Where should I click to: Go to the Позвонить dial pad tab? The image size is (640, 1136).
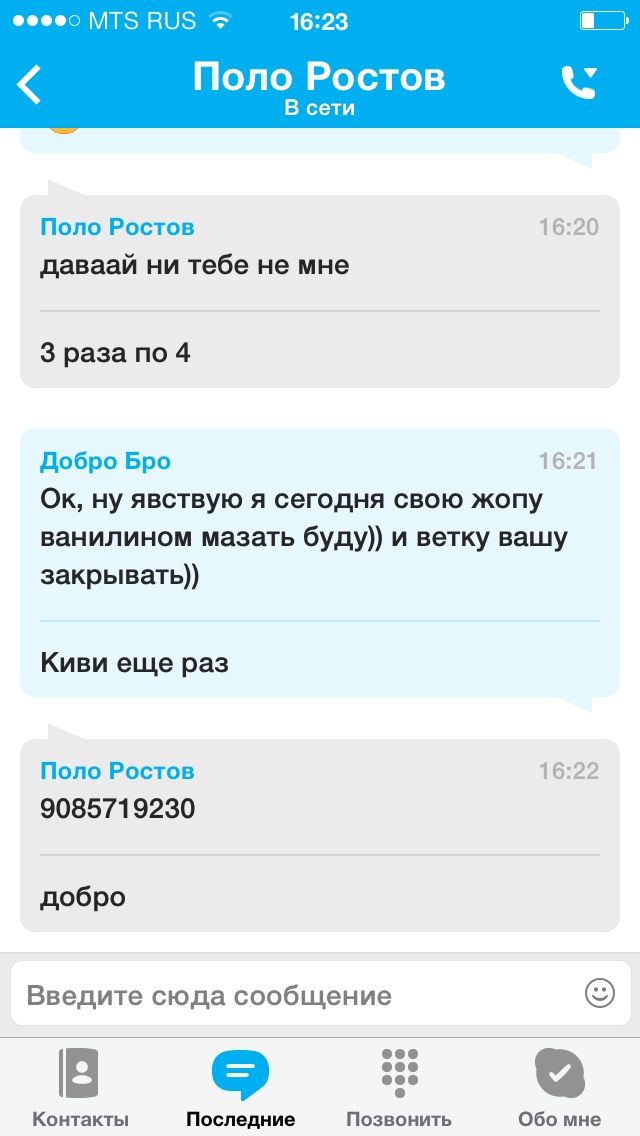pos(399,1087)
